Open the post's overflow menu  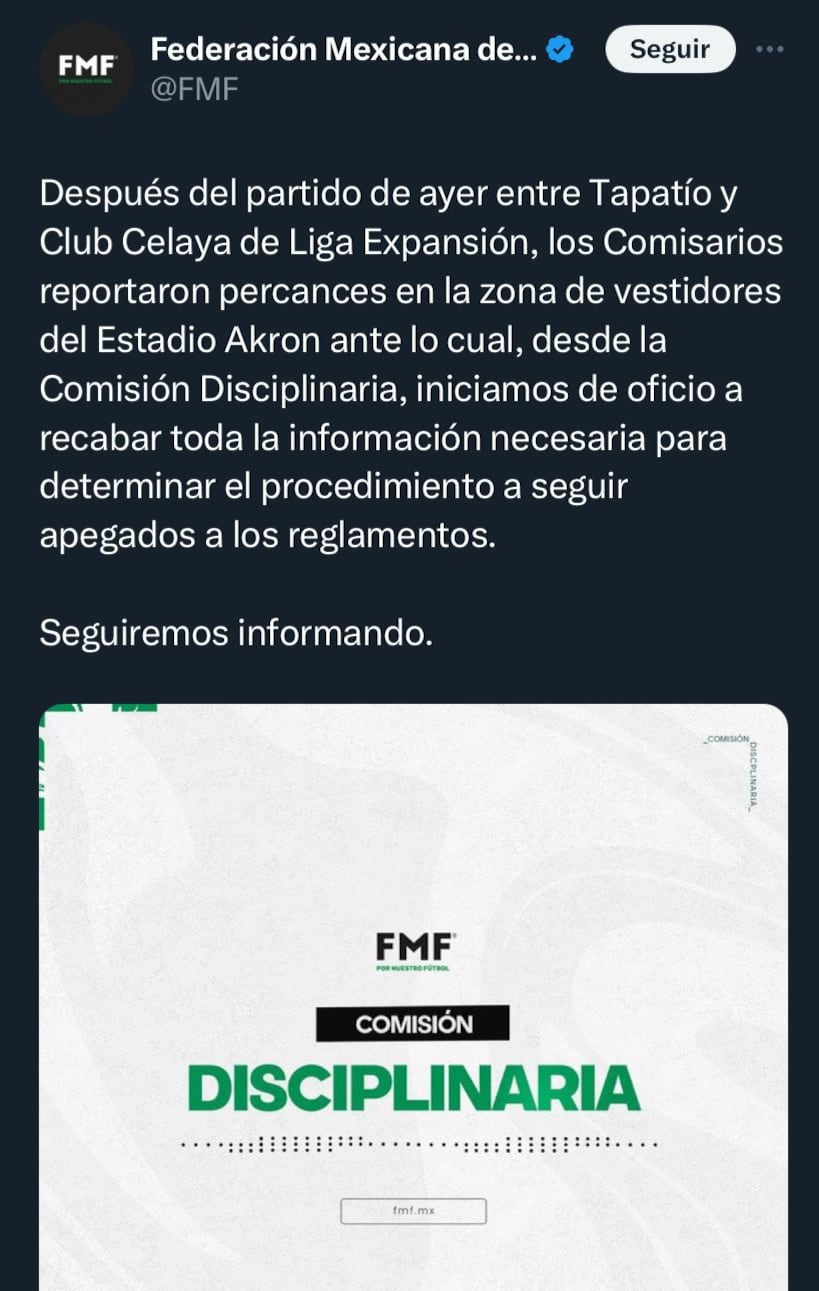pyautogui.click(x=769, y=49)
